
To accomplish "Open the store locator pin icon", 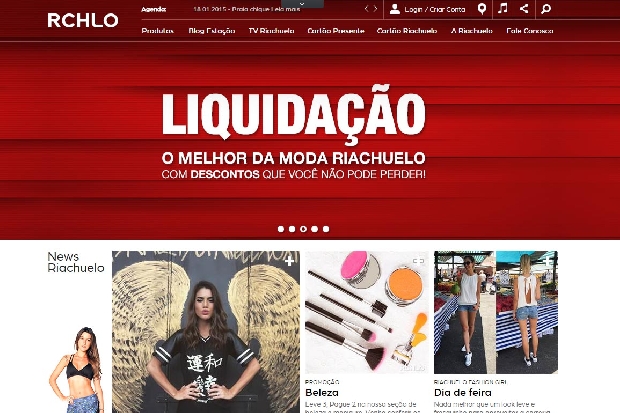I will click(x=481, y=9).
